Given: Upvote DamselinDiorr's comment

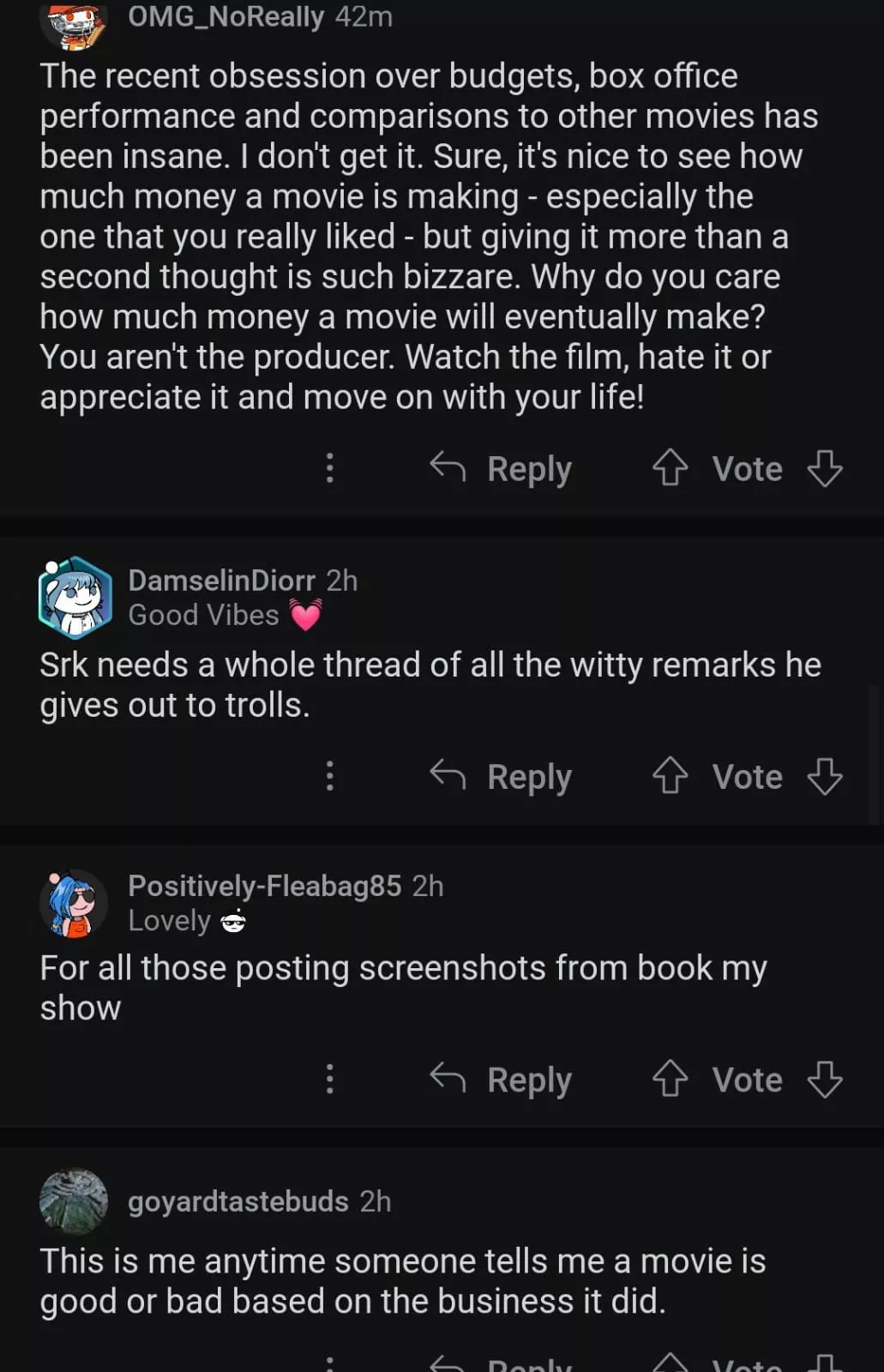Looking at the screenshot, I should click(x=670, y=776).
